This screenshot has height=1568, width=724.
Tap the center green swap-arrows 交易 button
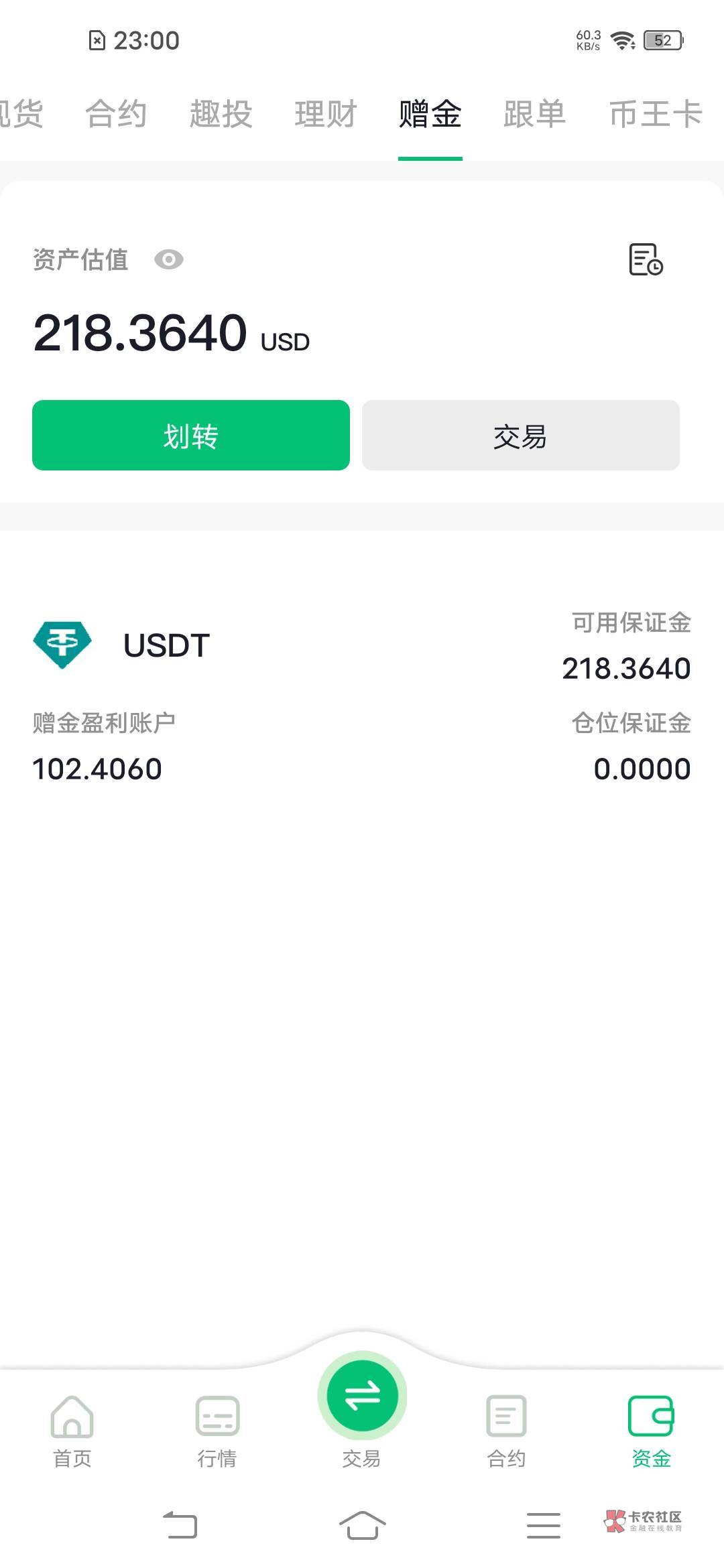tap(362, 1397)
